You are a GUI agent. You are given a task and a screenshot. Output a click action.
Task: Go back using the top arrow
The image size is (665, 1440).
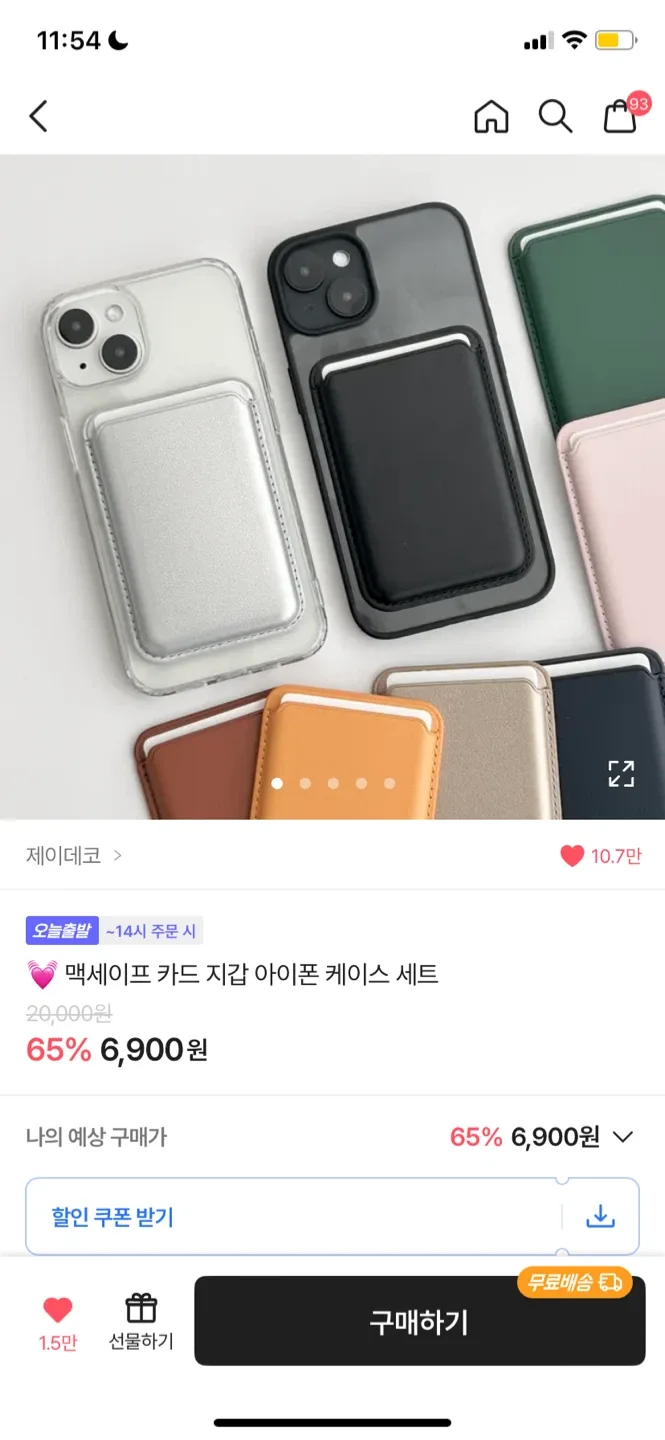(x=38, y=117)
